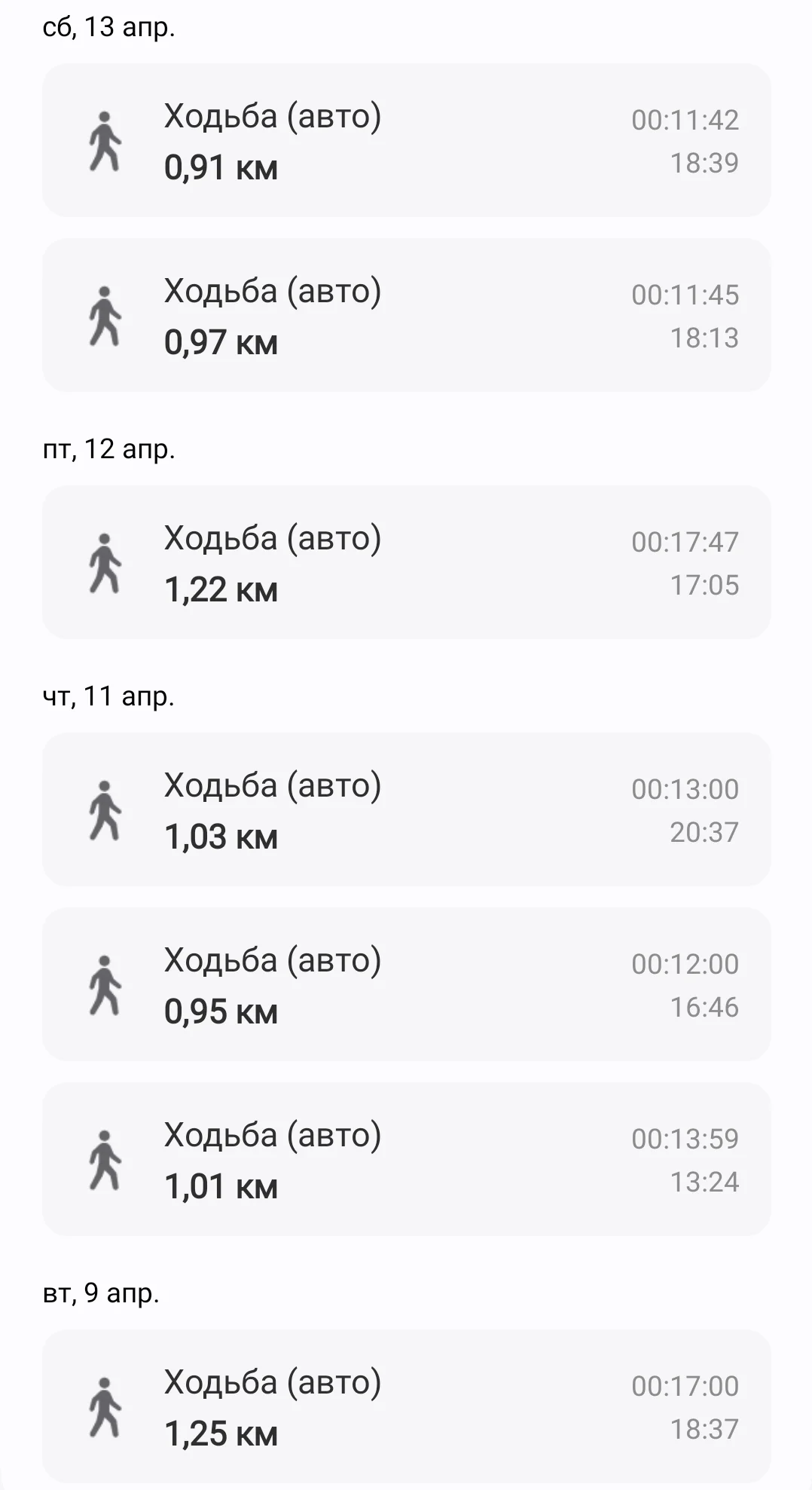
Task: Open the 1,25 км walk on 9 апр.
Action: click(x=406, y=1407)
